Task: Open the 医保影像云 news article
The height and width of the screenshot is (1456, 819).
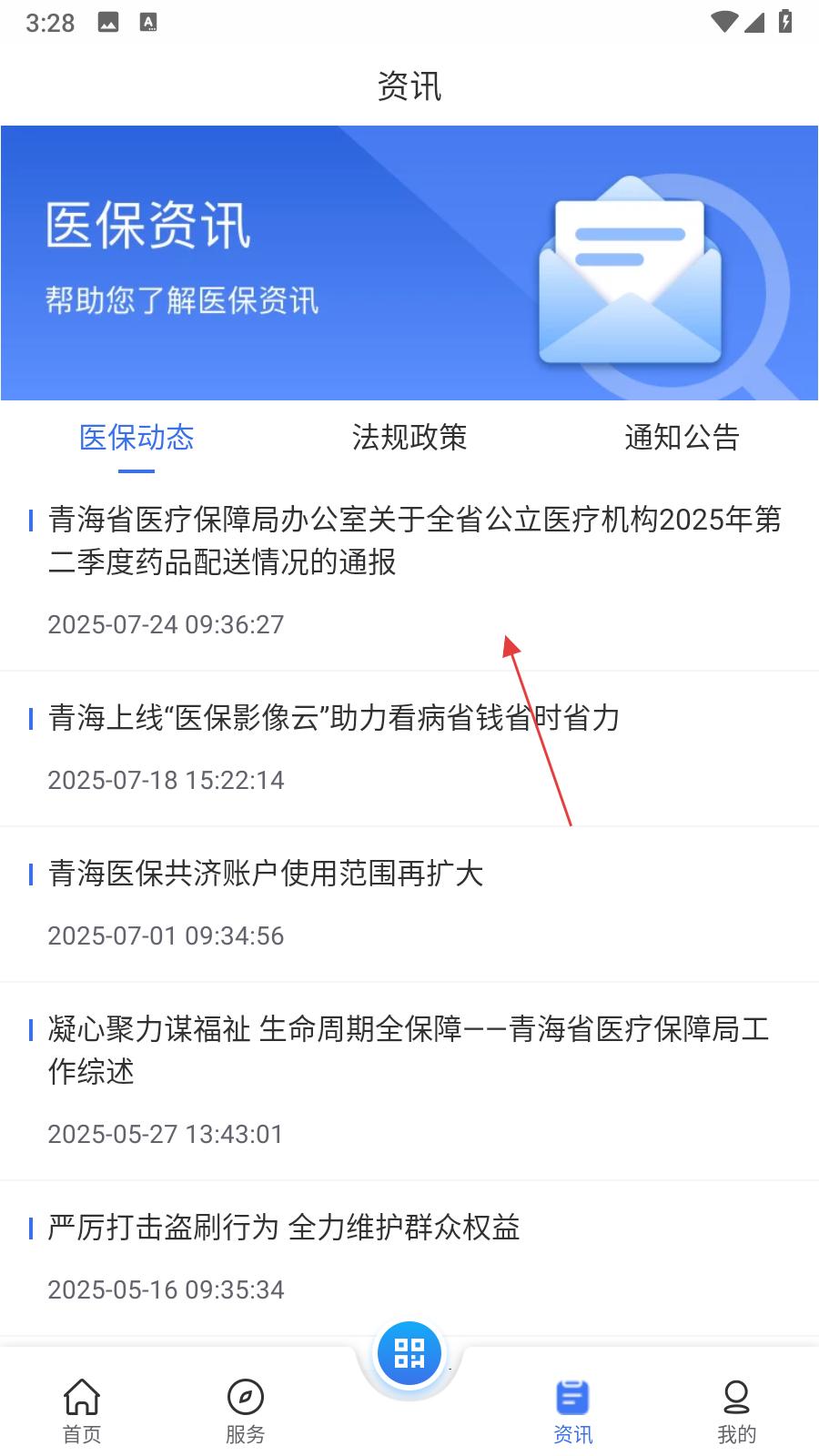Action: (x=409, y=749)
